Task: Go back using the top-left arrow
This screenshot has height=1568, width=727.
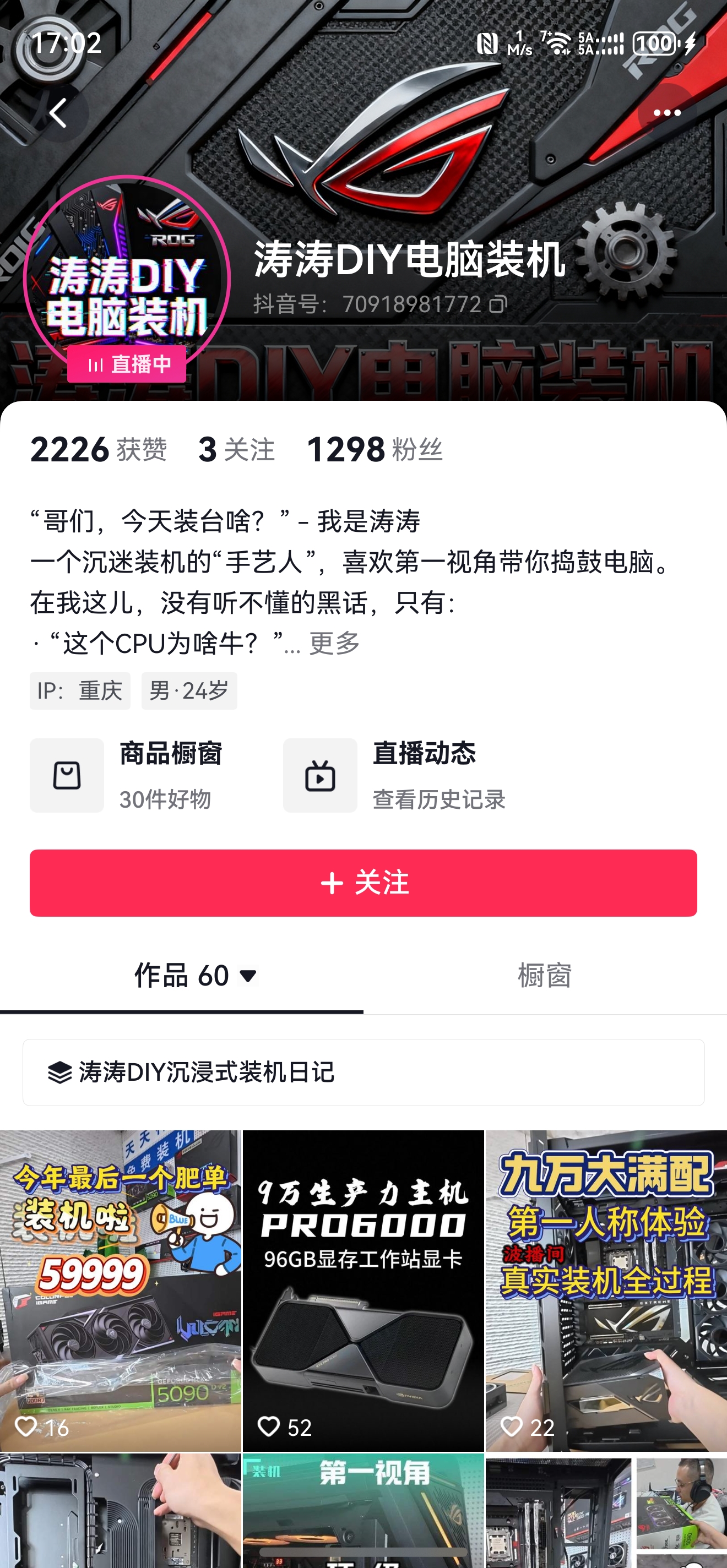Action: click(58, 113)
